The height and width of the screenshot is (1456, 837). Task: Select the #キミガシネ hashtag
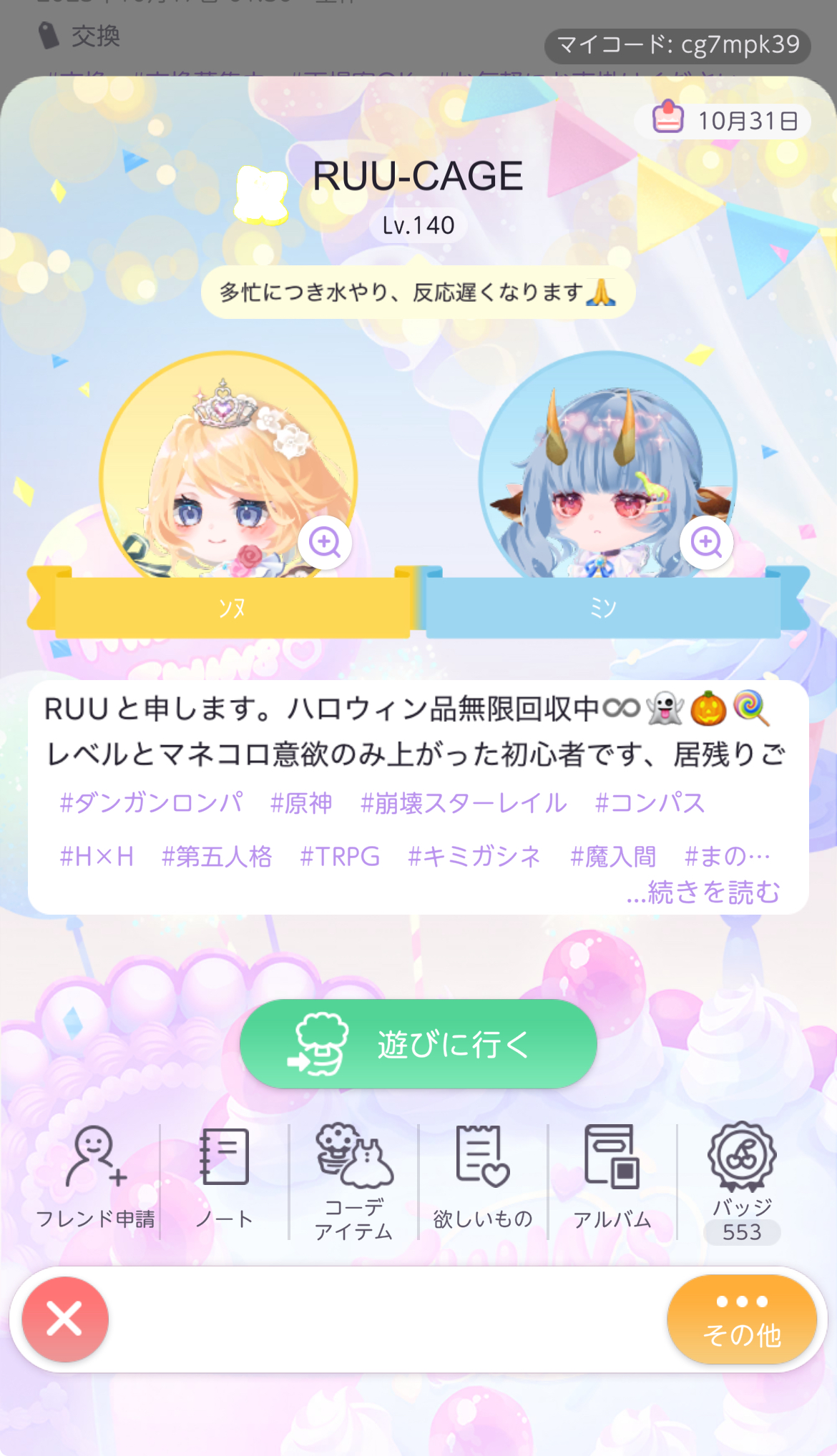coord(474,856)
